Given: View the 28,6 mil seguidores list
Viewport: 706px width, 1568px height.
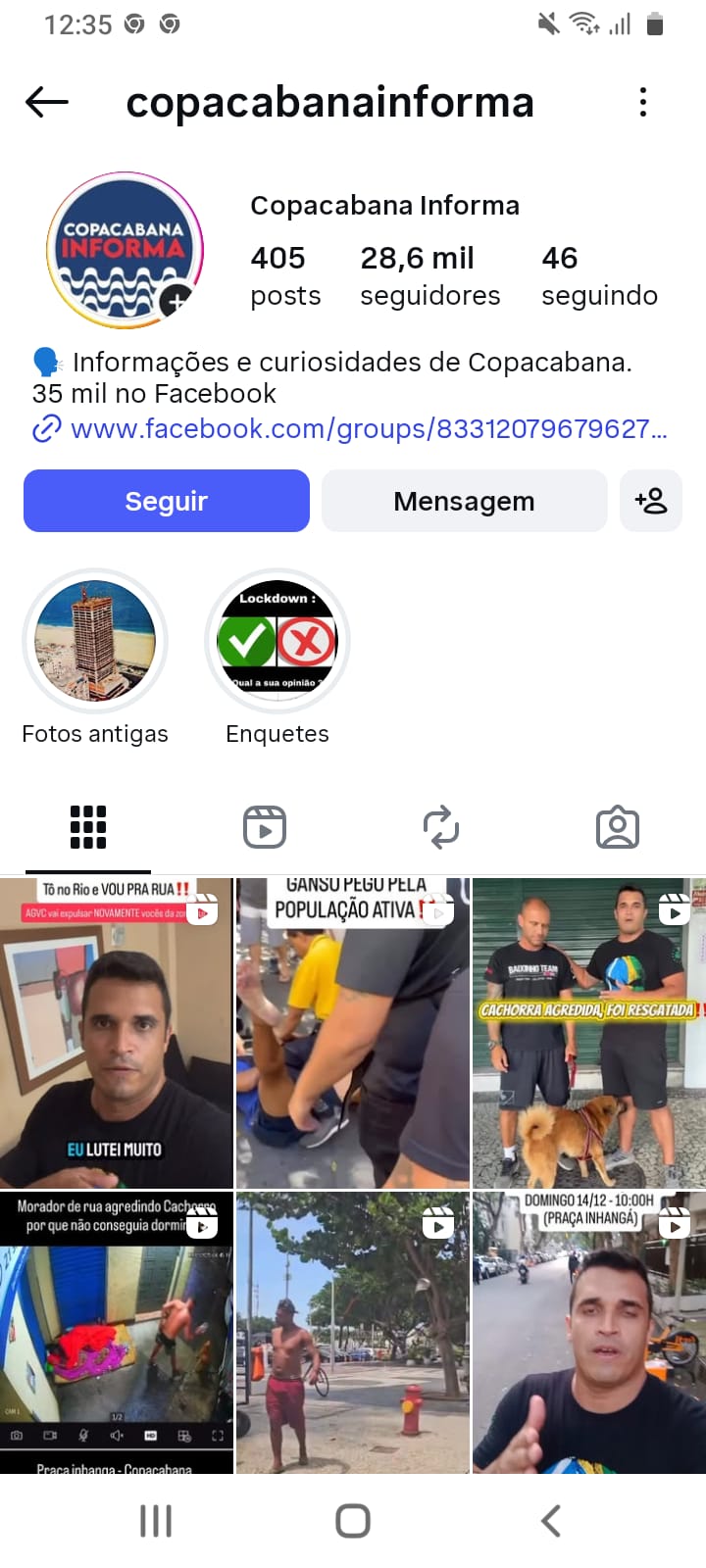Looking at the screenshot, I should pyautogui.click(x=429, y=275).
